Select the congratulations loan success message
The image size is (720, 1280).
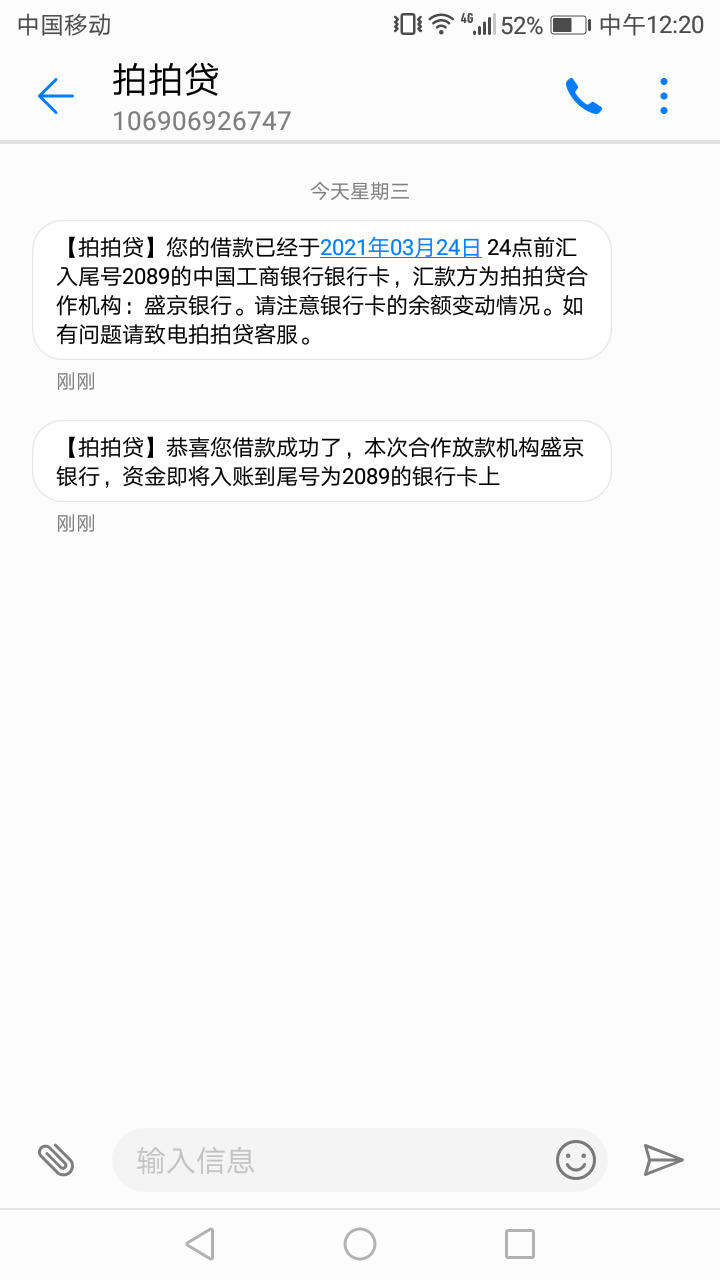pyautogui.click(x=322, y=461)
